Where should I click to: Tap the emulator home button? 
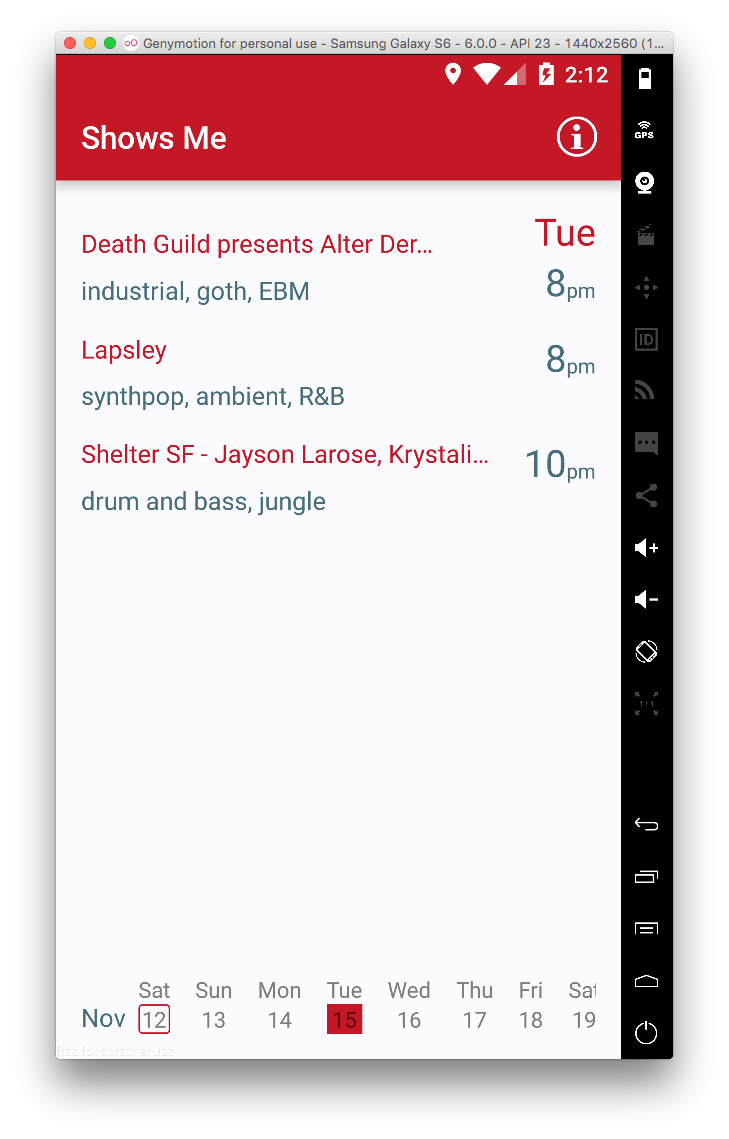click(x=646, y=981)
